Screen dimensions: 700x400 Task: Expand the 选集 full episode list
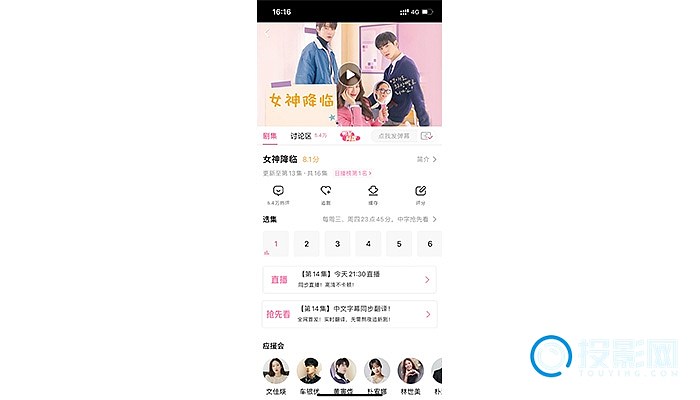[x=434, y=219]
